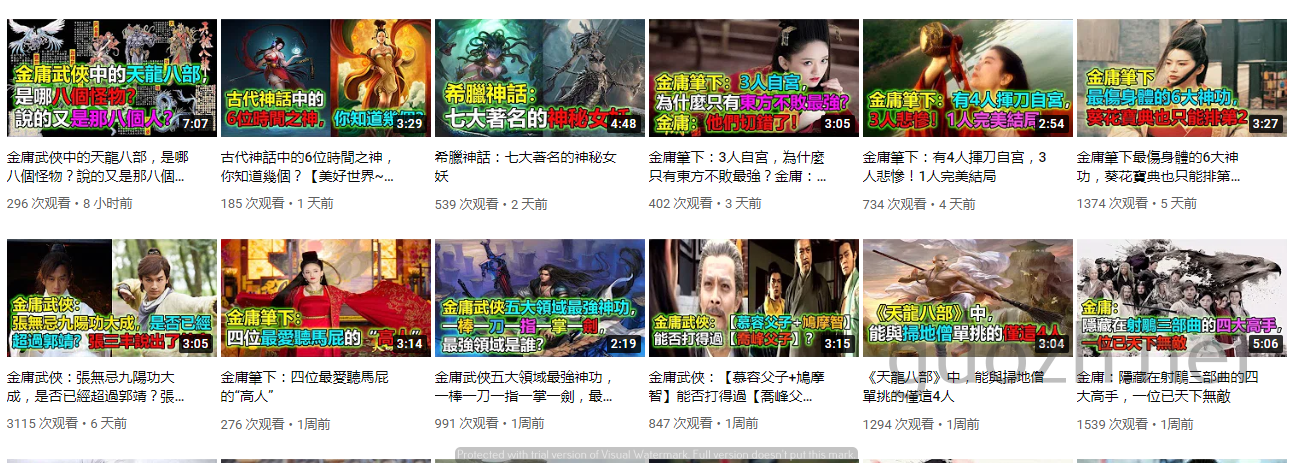Open the 張無忌九陽功大成 video
This screenshot has width=1313, height=463.
[x=112, y=298]
